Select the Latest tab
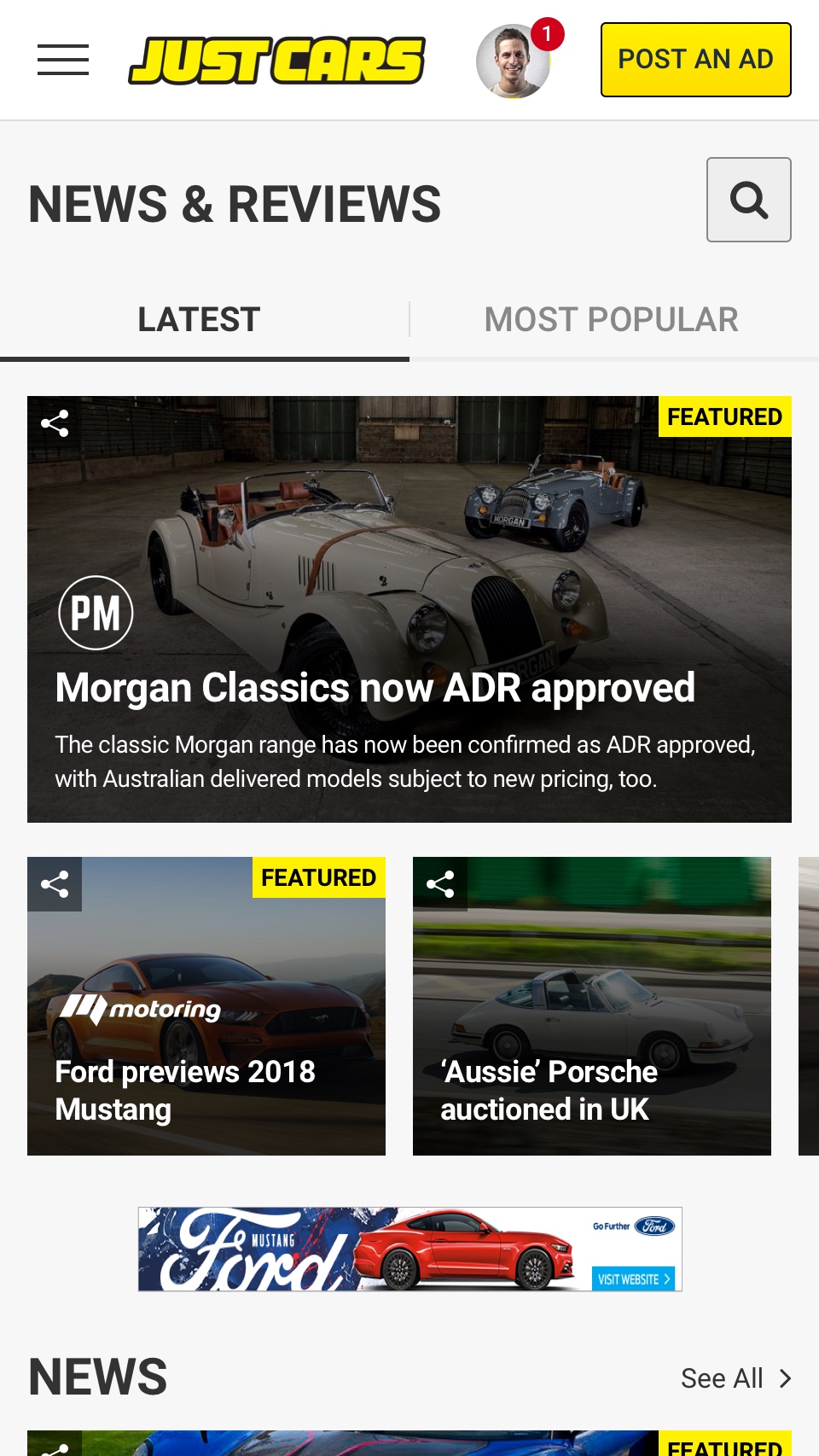The height and width of the screenshot is (1456, 819). 200,320
